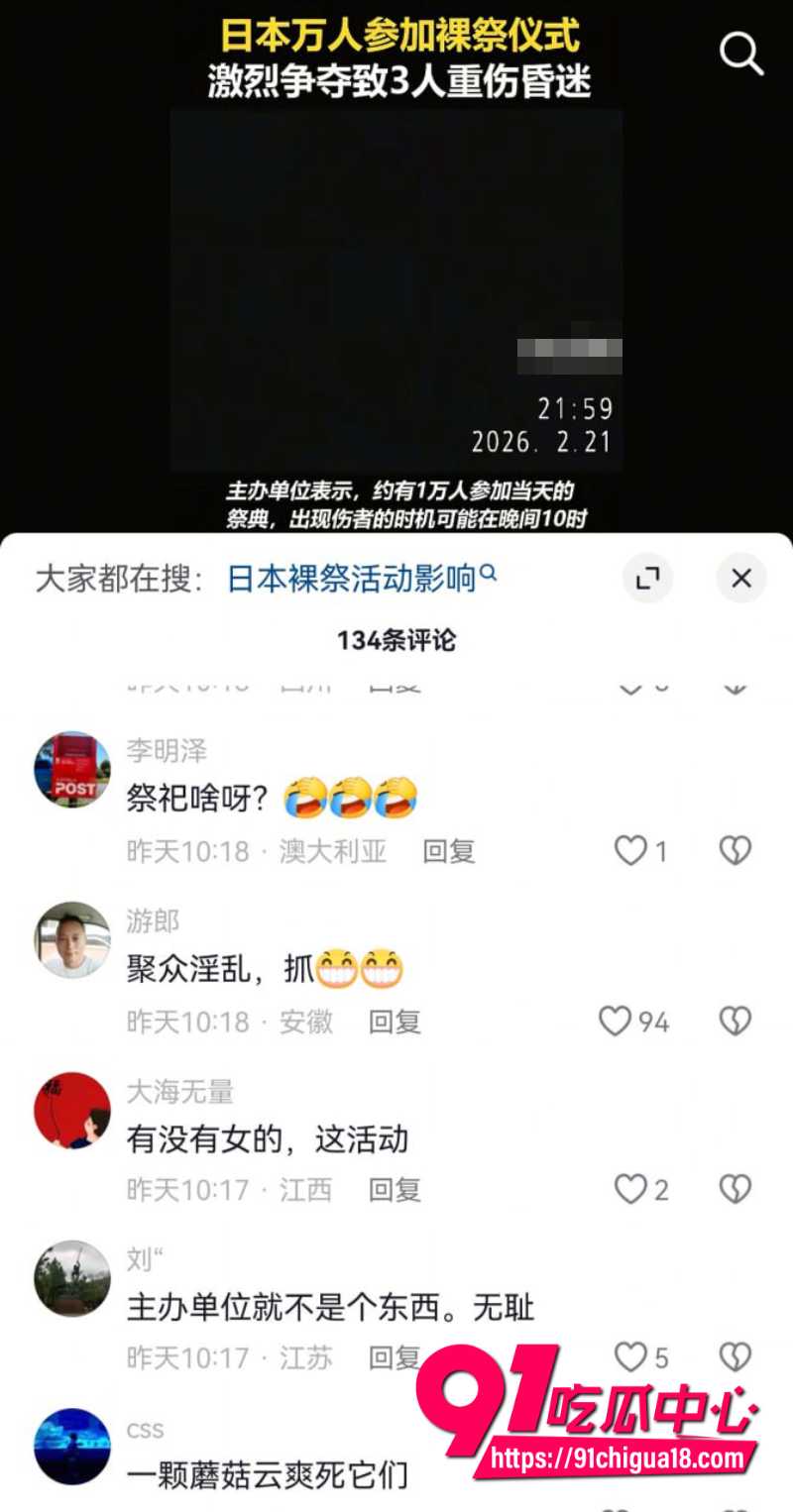
Task: Dislike 游郎's comment
Action: 735,1022
